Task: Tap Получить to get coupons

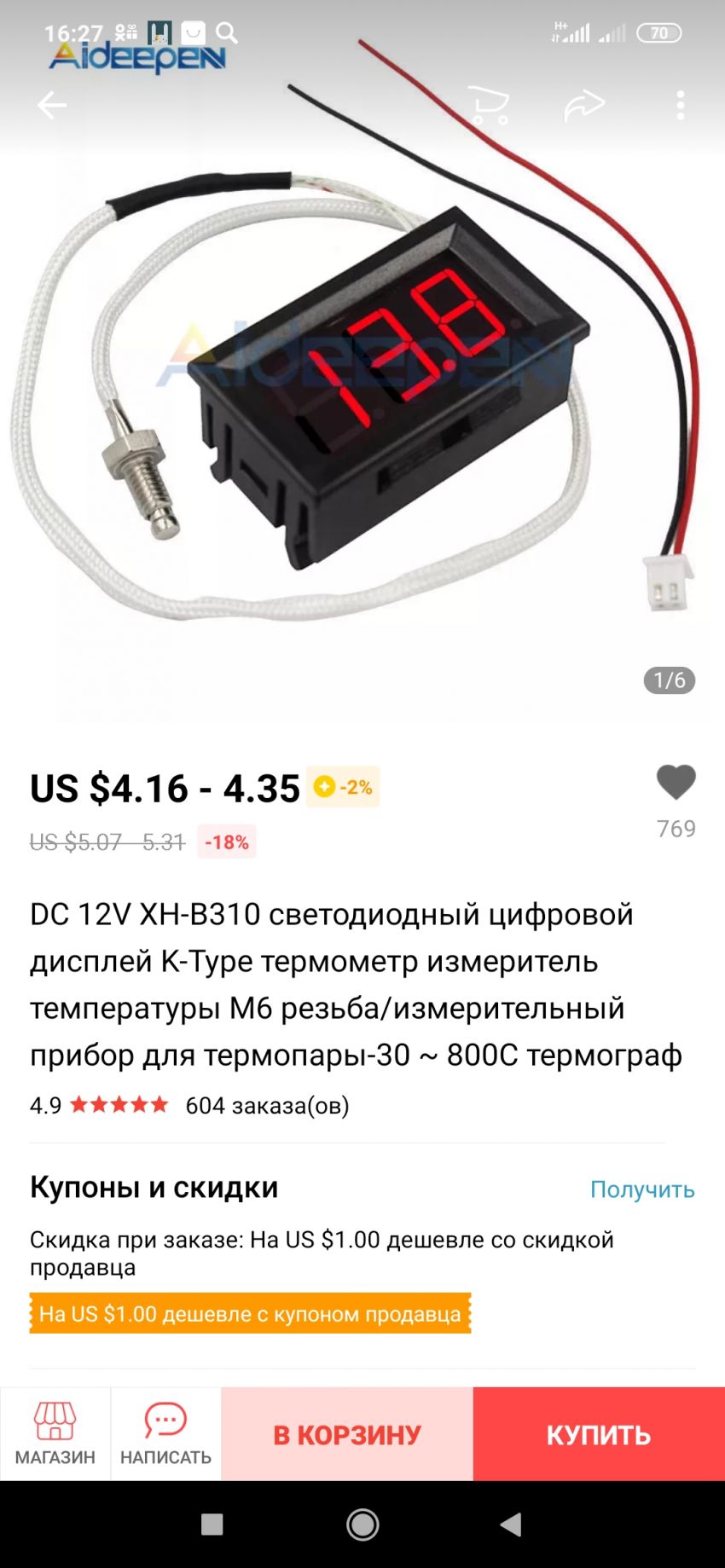Action: click(x=641, y=1189)
